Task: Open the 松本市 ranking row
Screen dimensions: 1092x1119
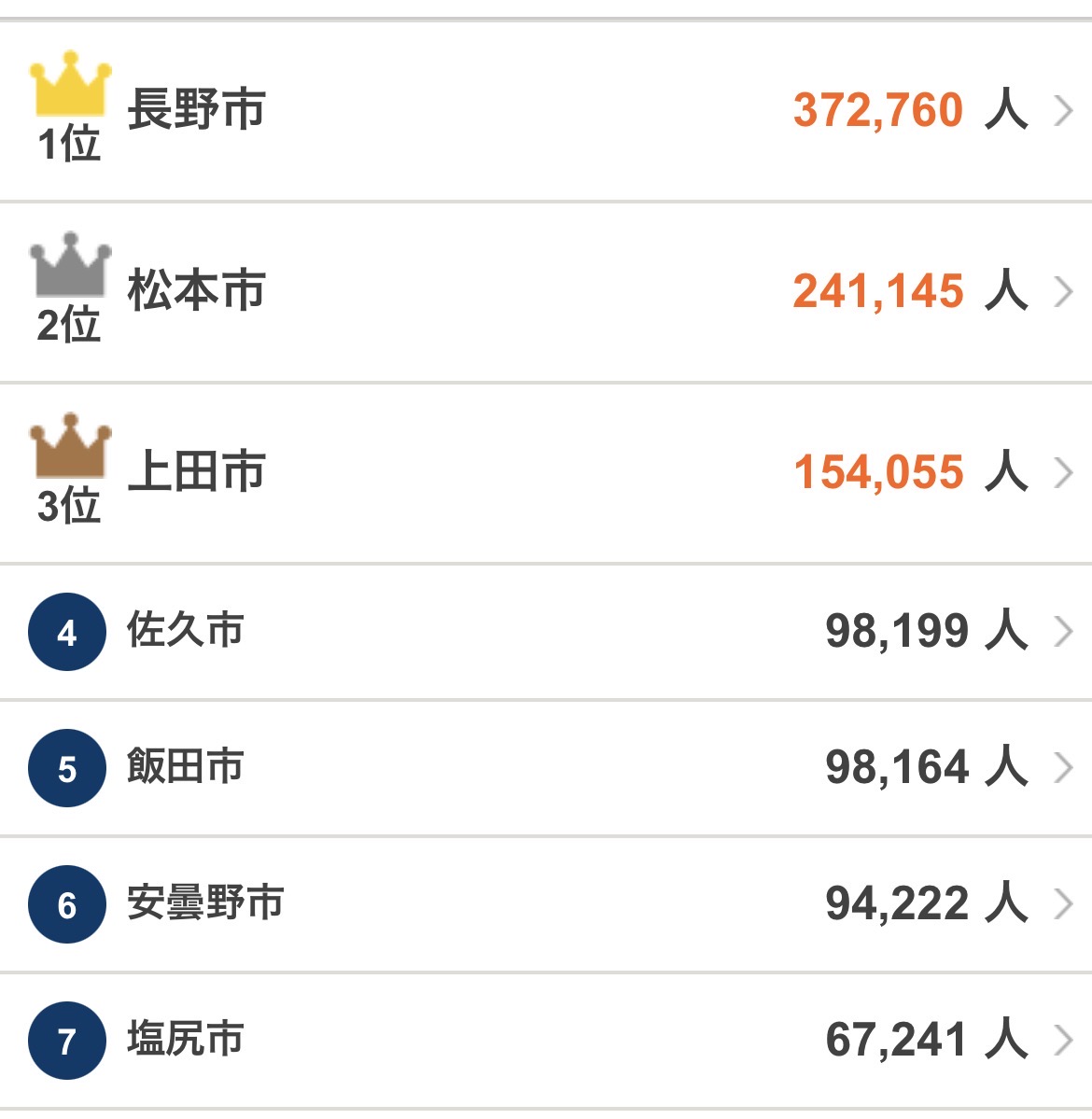Action: 546,292
